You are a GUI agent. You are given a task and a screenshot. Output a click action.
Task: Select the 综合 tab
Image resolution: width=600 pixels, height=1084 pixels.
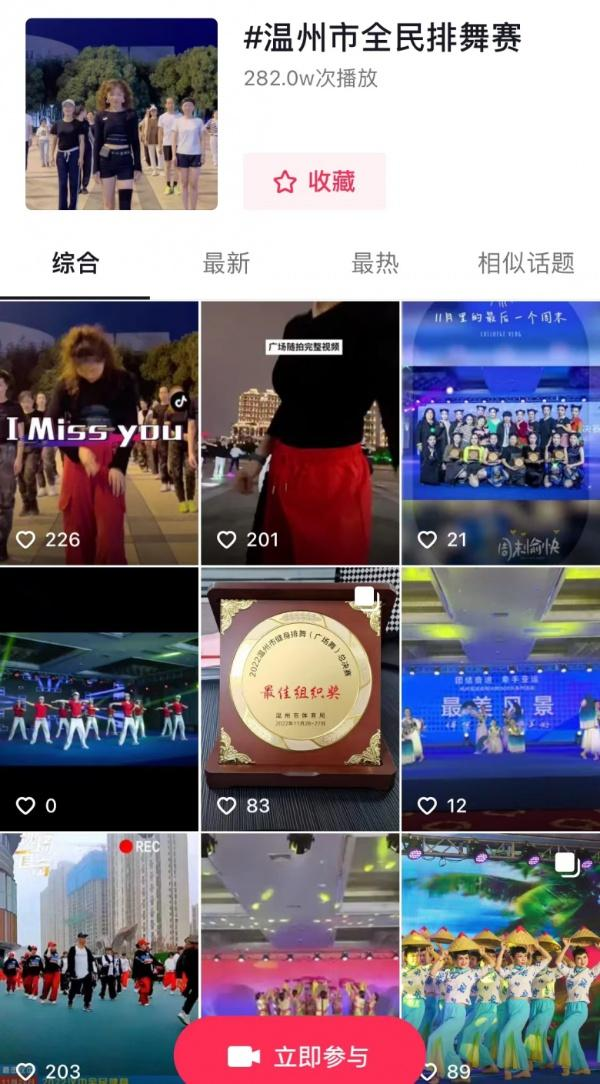pyautogui.click(x=75, y=263)
